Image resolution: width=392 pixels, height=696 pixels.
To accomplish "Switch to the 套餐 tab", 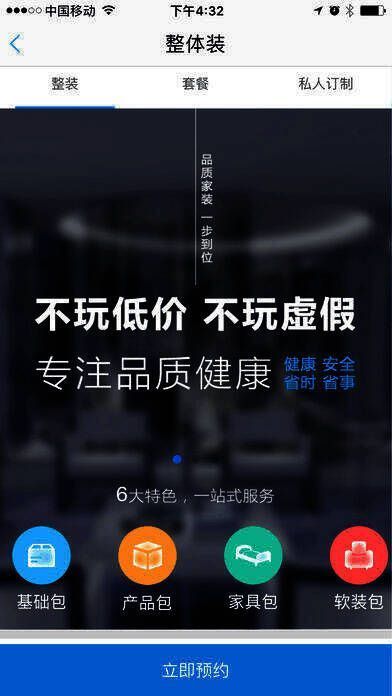I will point(195,84).
